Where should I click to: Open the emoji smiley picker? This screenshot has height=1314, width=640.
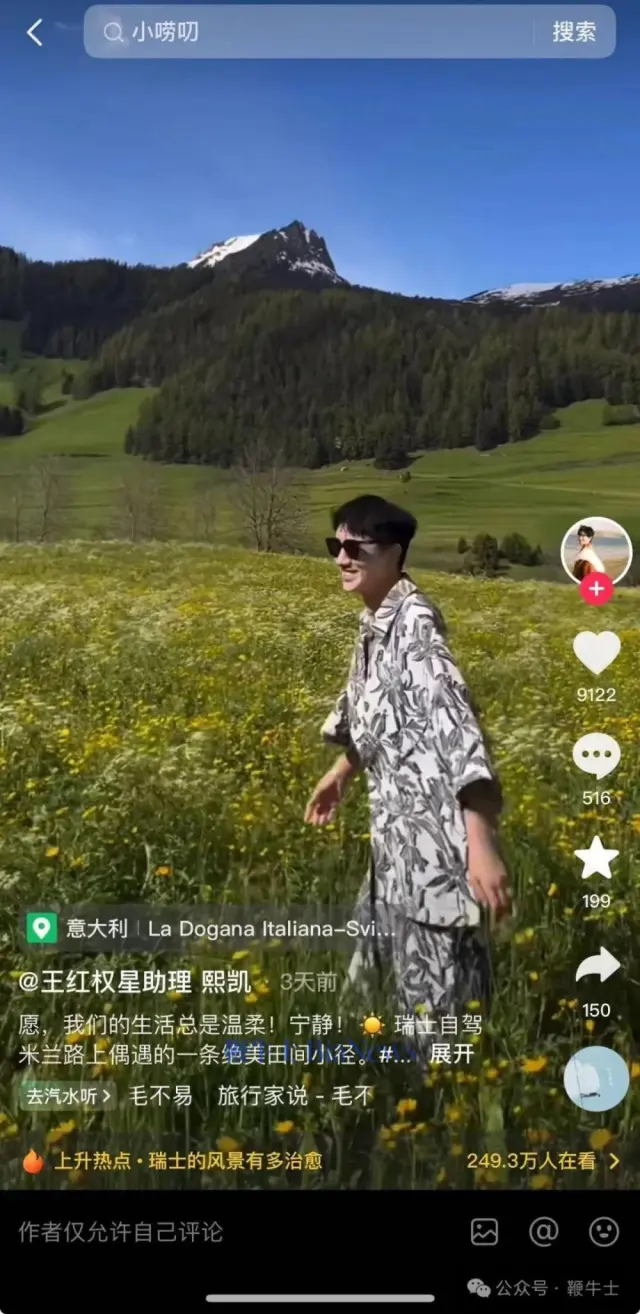tap(603, 1232)
